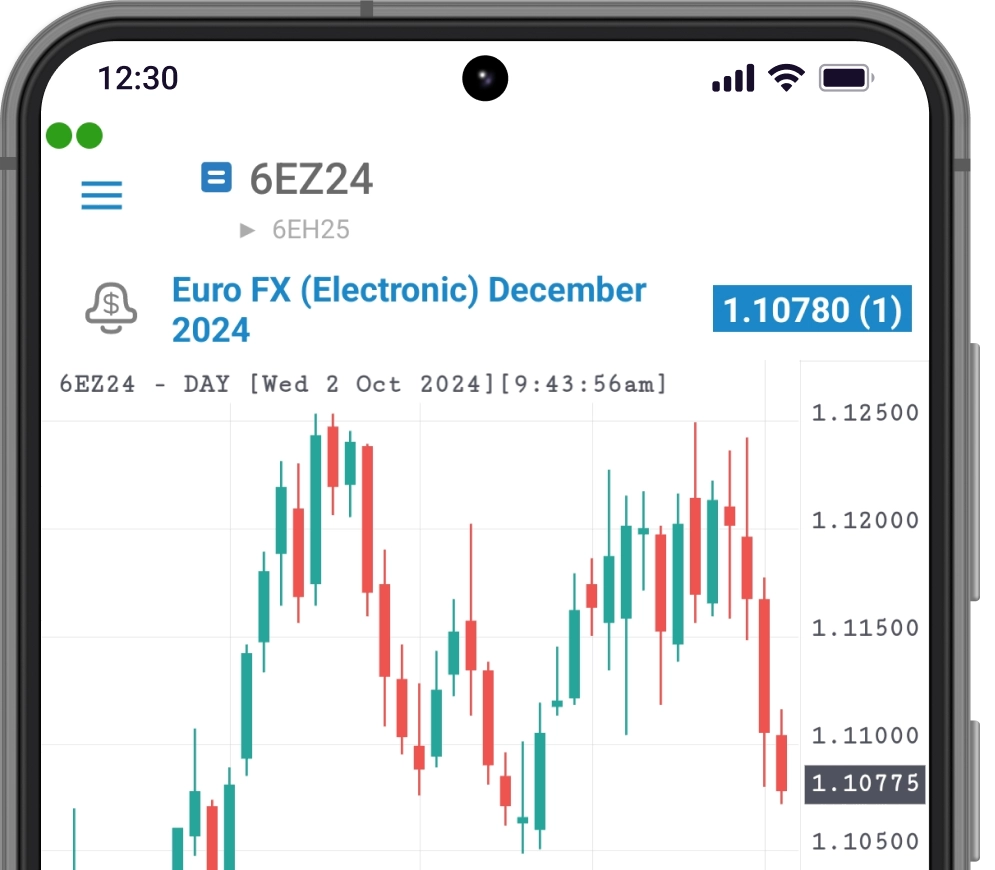Open the hamburger drawer menu
Viewport: 995px width, 870px height.
pos(101,195)
